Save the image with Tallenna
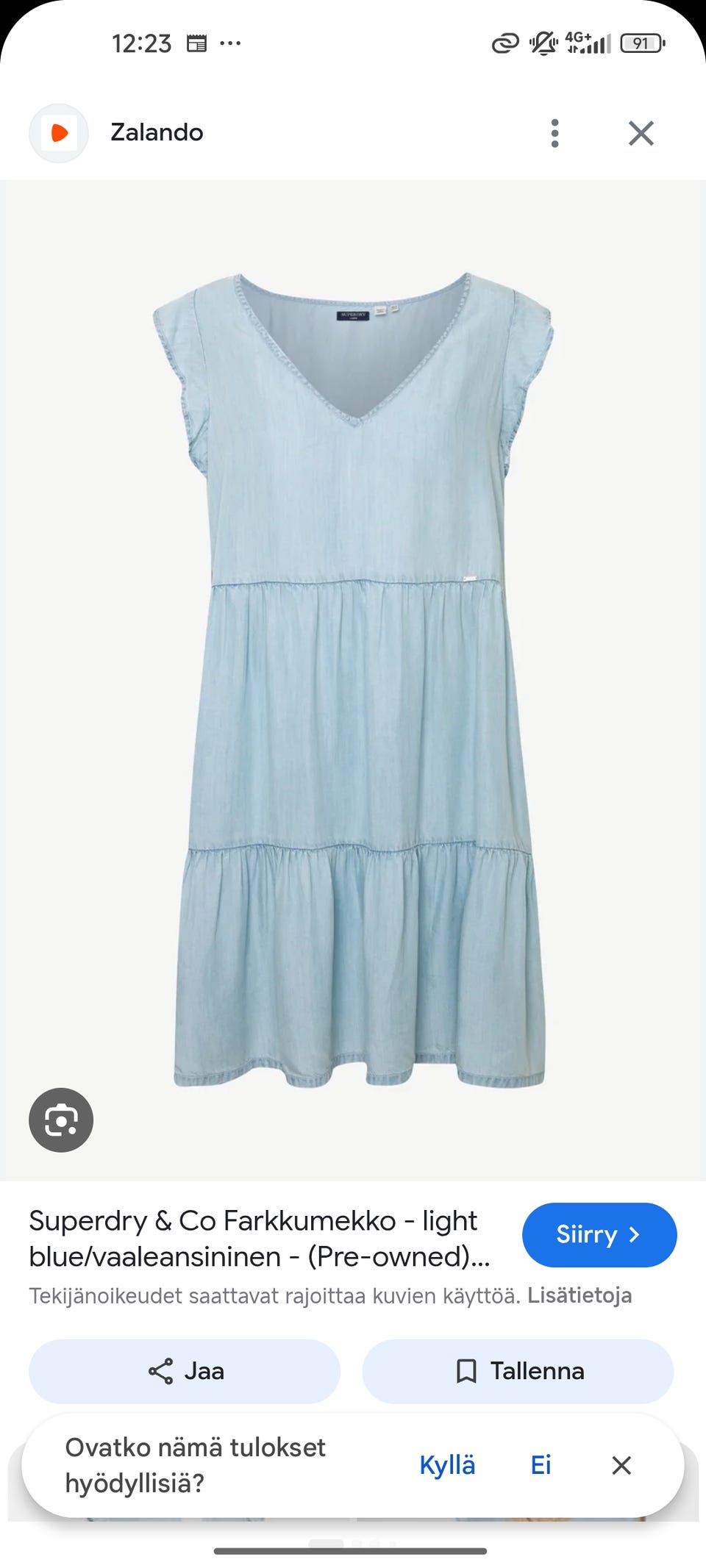 pos(518,1371)
